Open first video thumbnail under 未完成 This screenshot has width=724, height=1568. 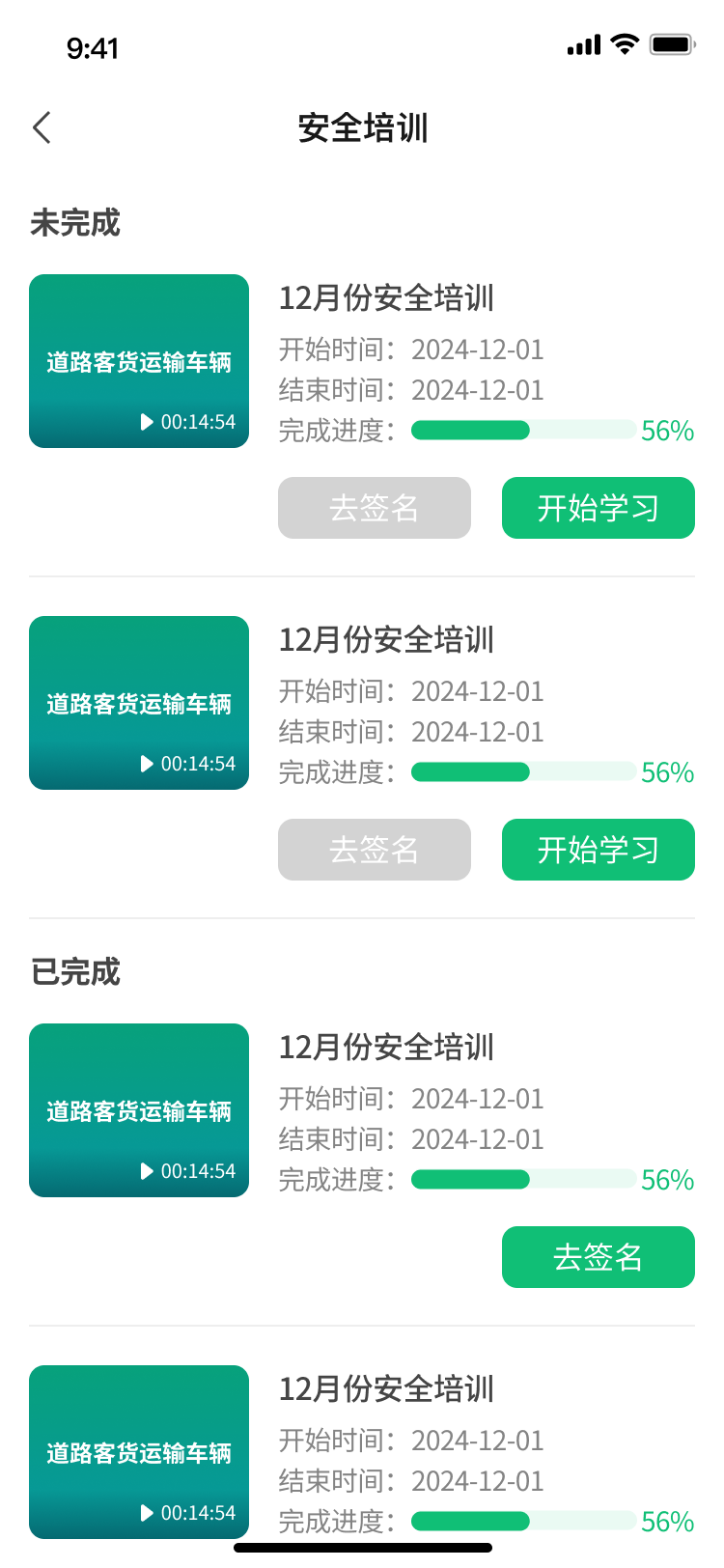click(139, 361)
